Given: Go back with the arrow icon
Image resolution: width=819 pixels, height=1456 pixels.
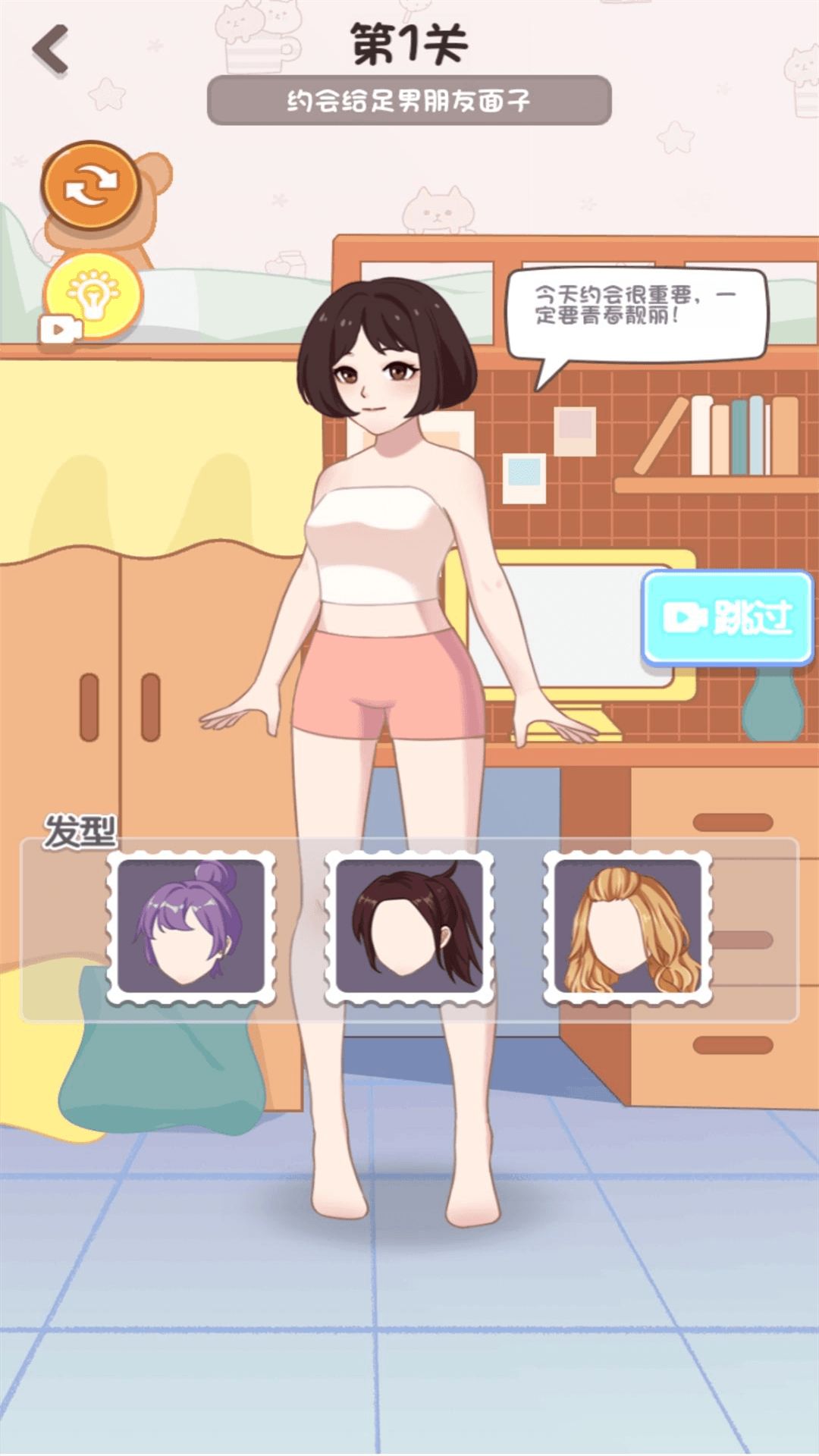Looking at the screenshot, I should pos(51,50).
